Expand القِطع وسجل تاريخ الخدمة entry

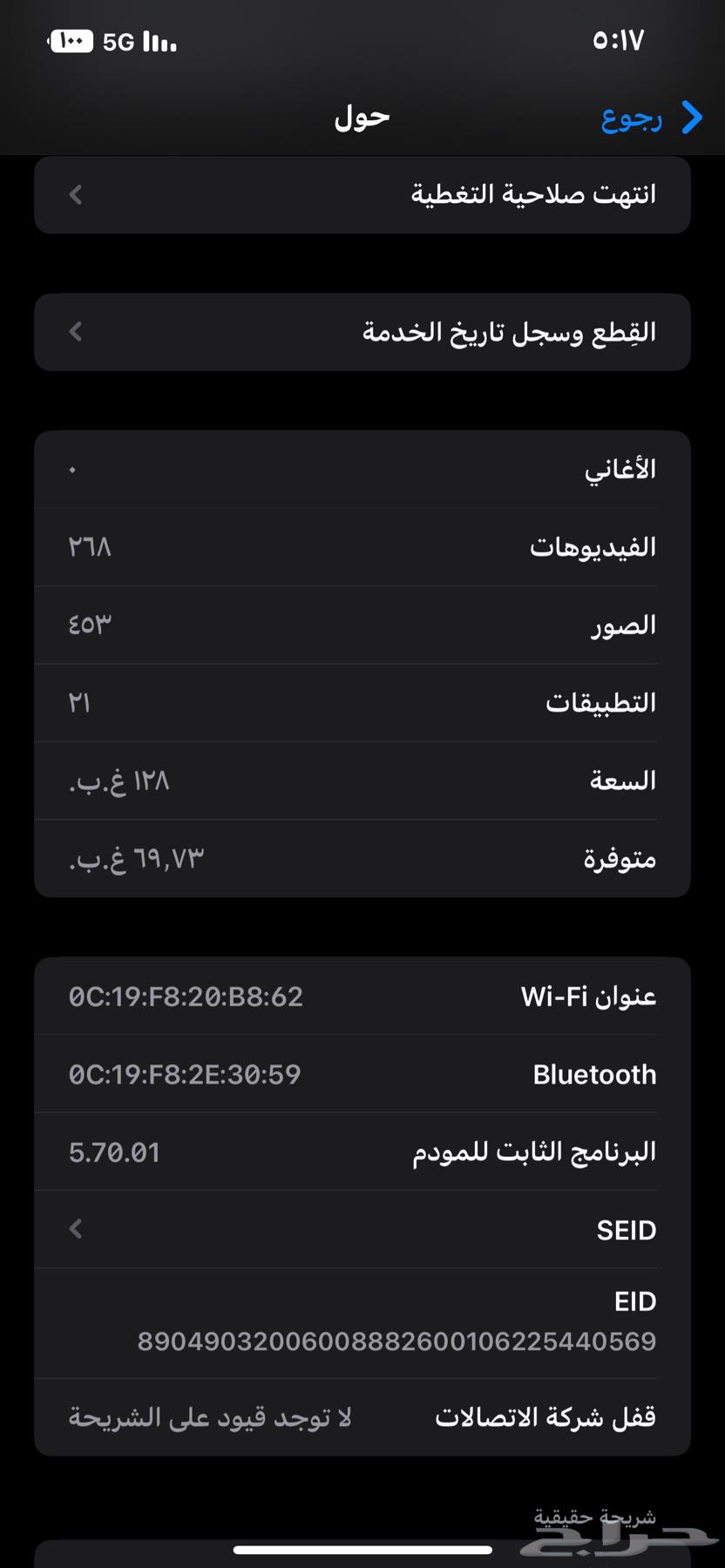click(x=362, y=332)
